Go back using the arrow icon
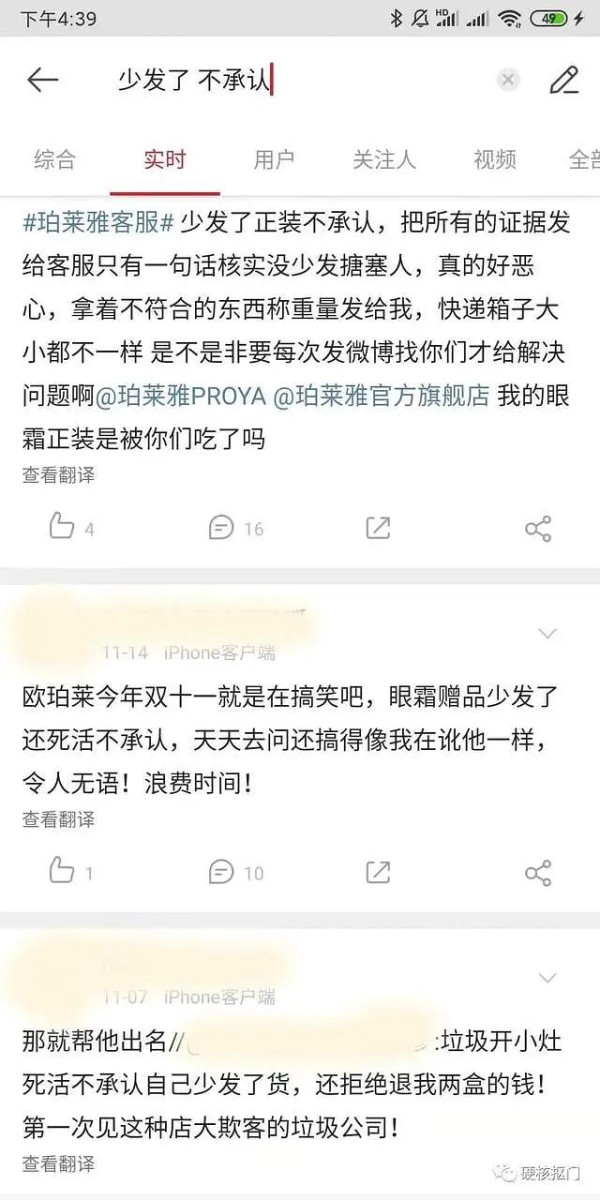 pyautogui.click(x=42, y=80)
